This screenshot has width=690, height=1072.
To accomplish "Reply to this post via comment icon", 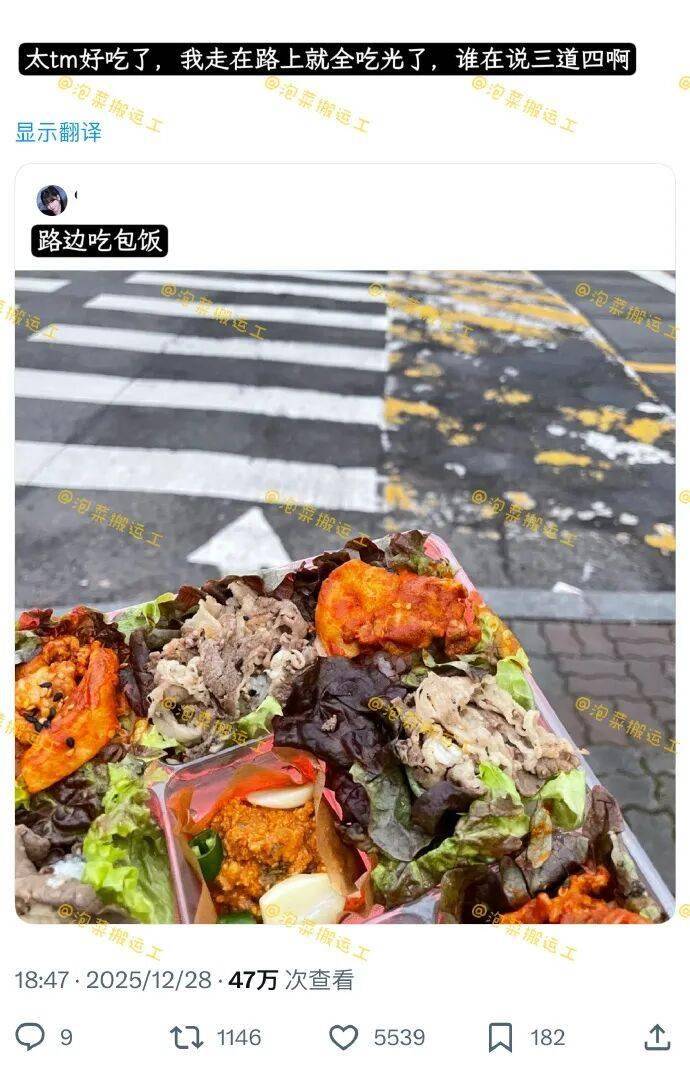I will 30,1037.
